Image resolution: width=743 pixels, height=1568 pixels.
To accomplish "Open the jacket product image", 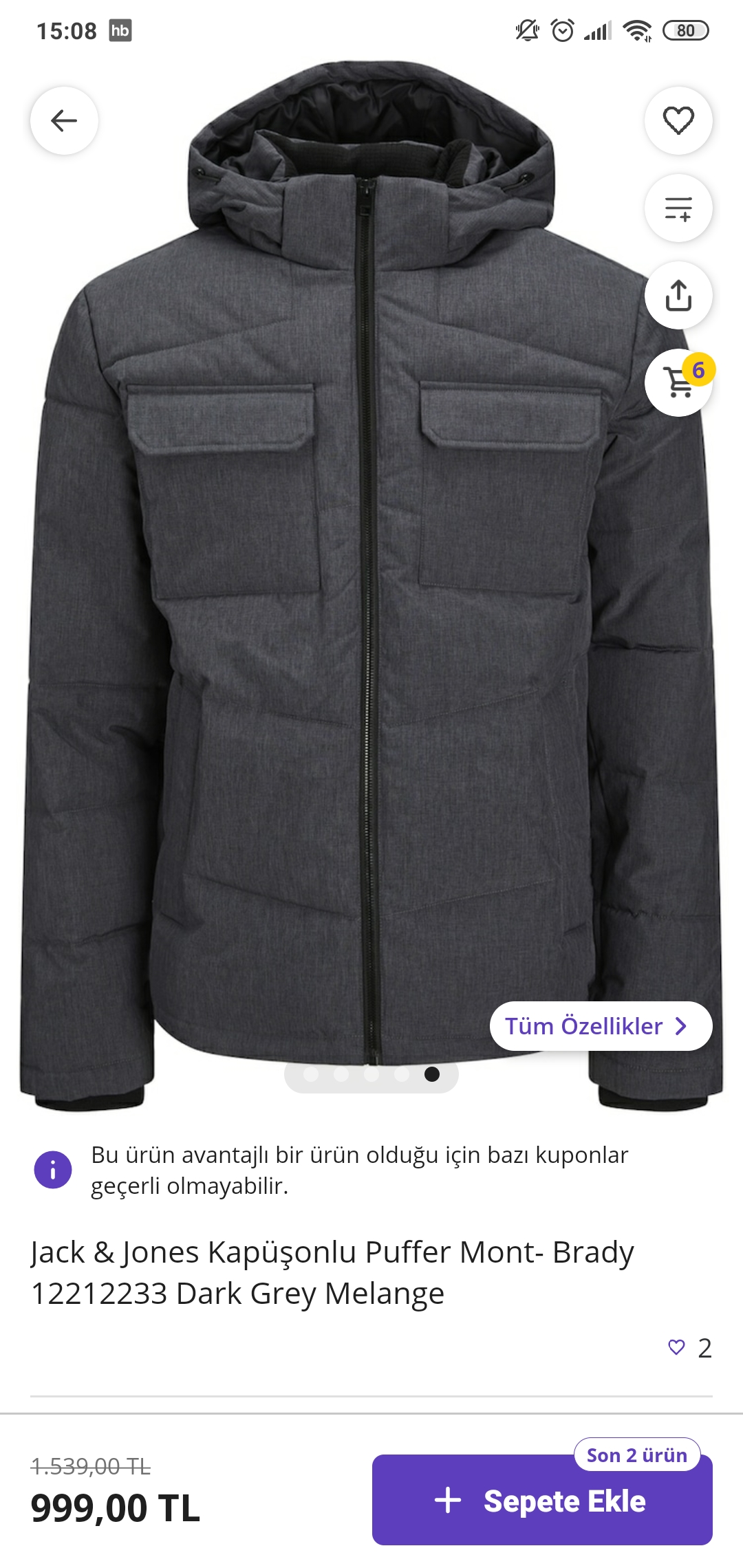I will [371, 585].
